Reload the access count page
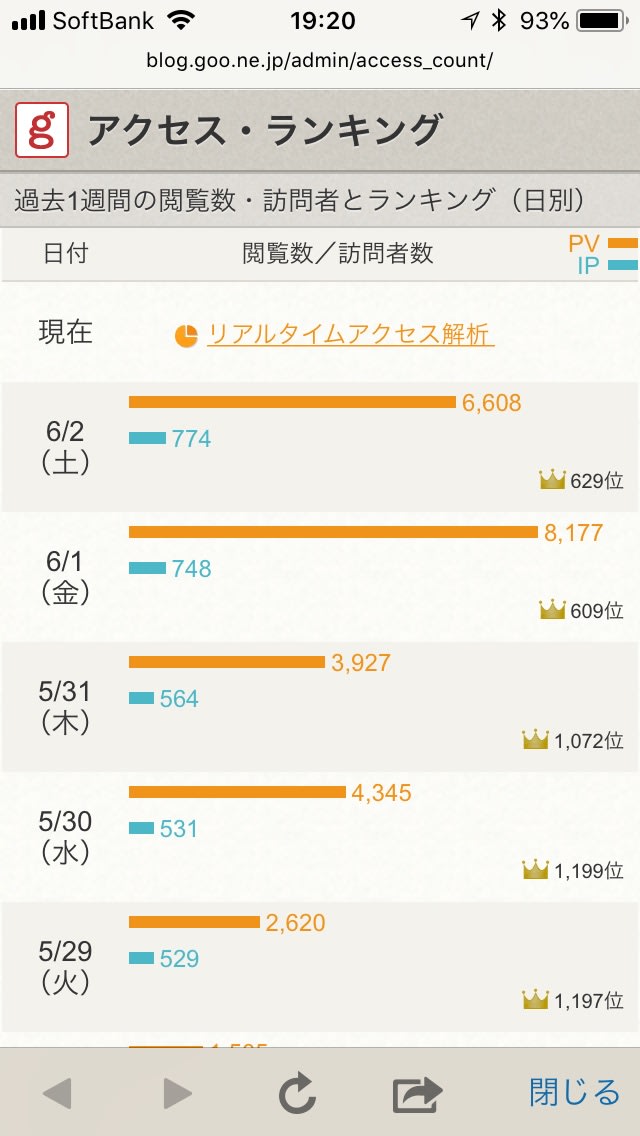Viewport: 640px width, 1136px height. tap(297, 1093)
